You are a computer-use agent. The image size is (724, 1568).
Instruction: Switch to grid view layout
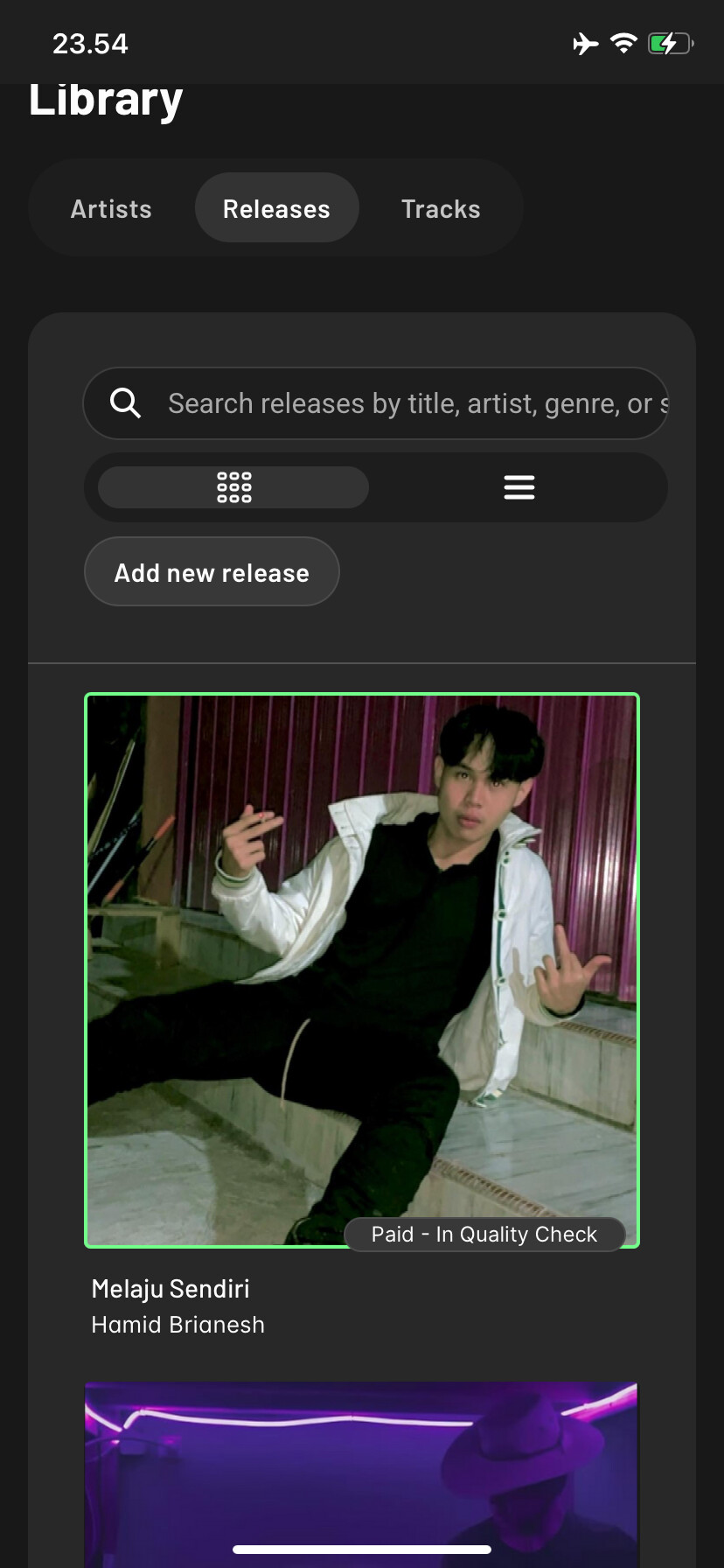[x=233, y=487]
